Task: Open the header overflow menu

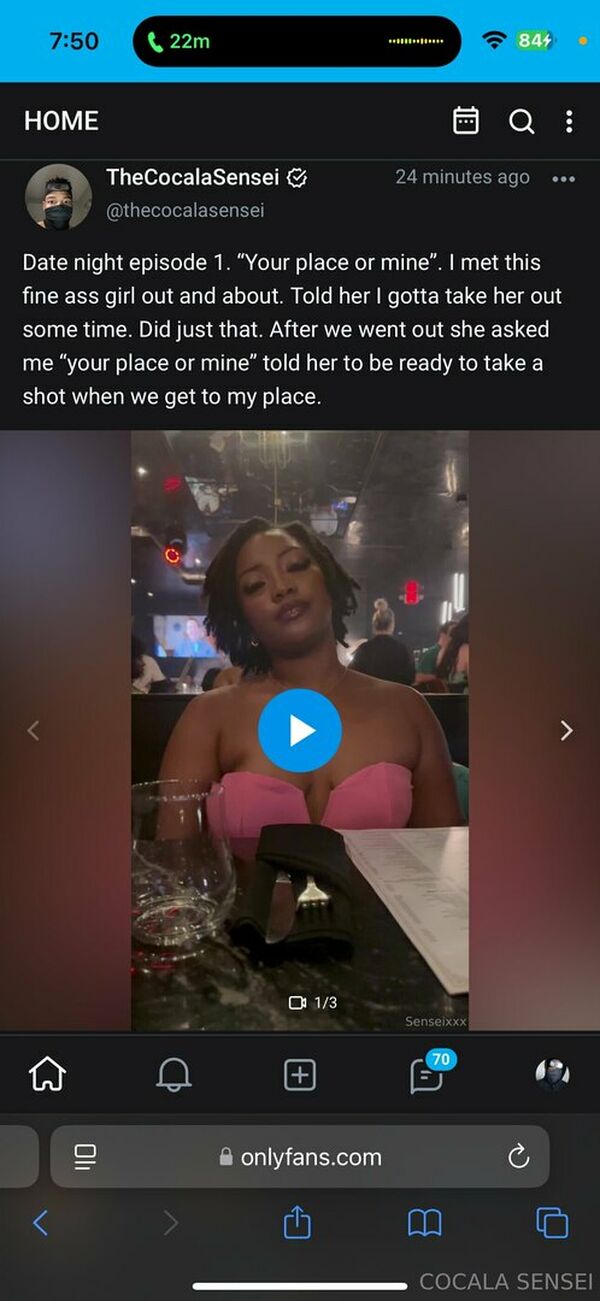Action: point(569,121)
